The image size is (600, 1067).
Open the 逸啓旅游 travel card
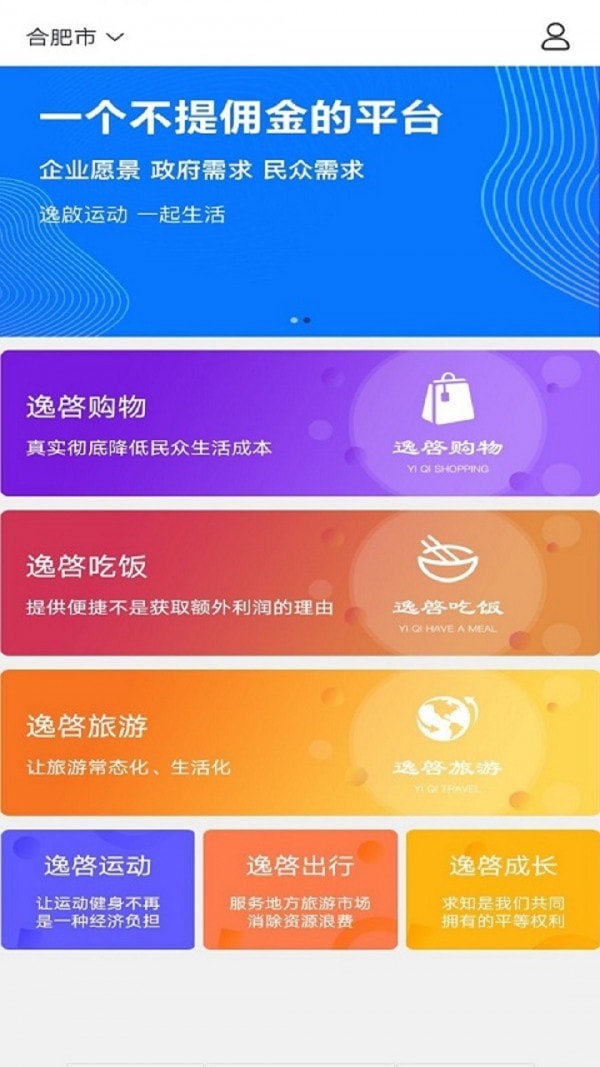click(300, 743)
